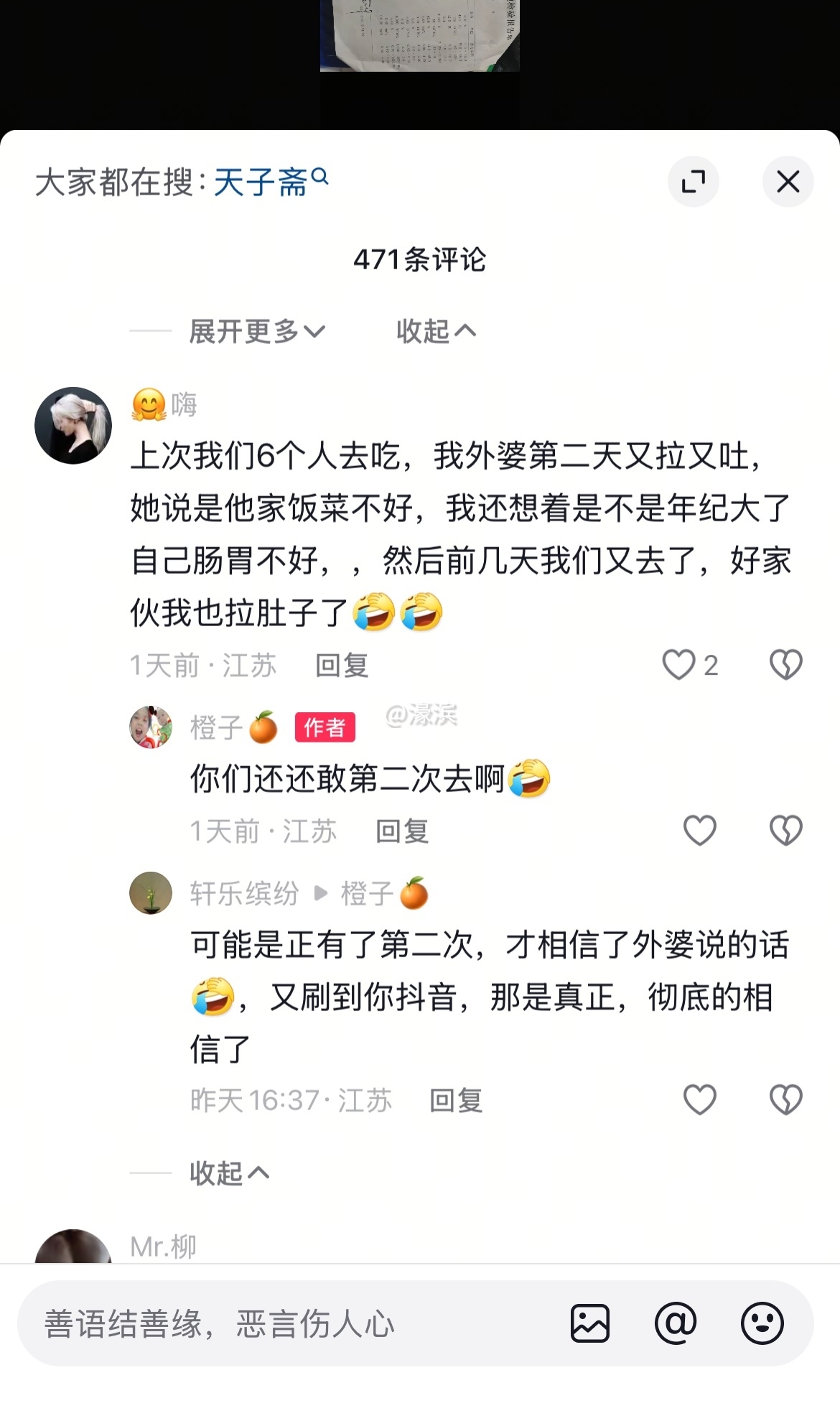Open 嗨's profile avatar
This screenshot has width=840, height=1426.
click(x=73, y=426)
